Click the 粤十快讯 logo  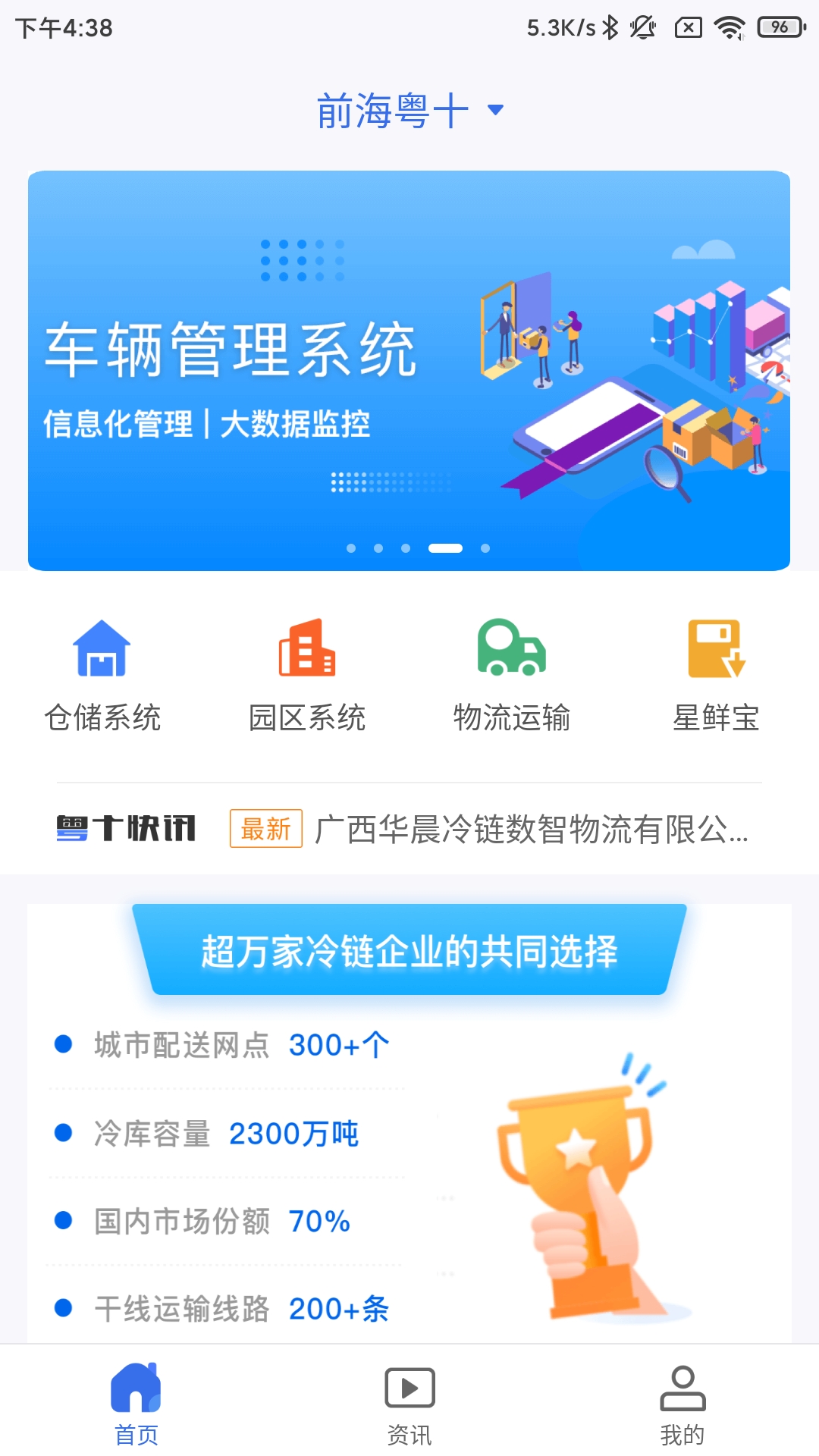click(x=125, y=829)
